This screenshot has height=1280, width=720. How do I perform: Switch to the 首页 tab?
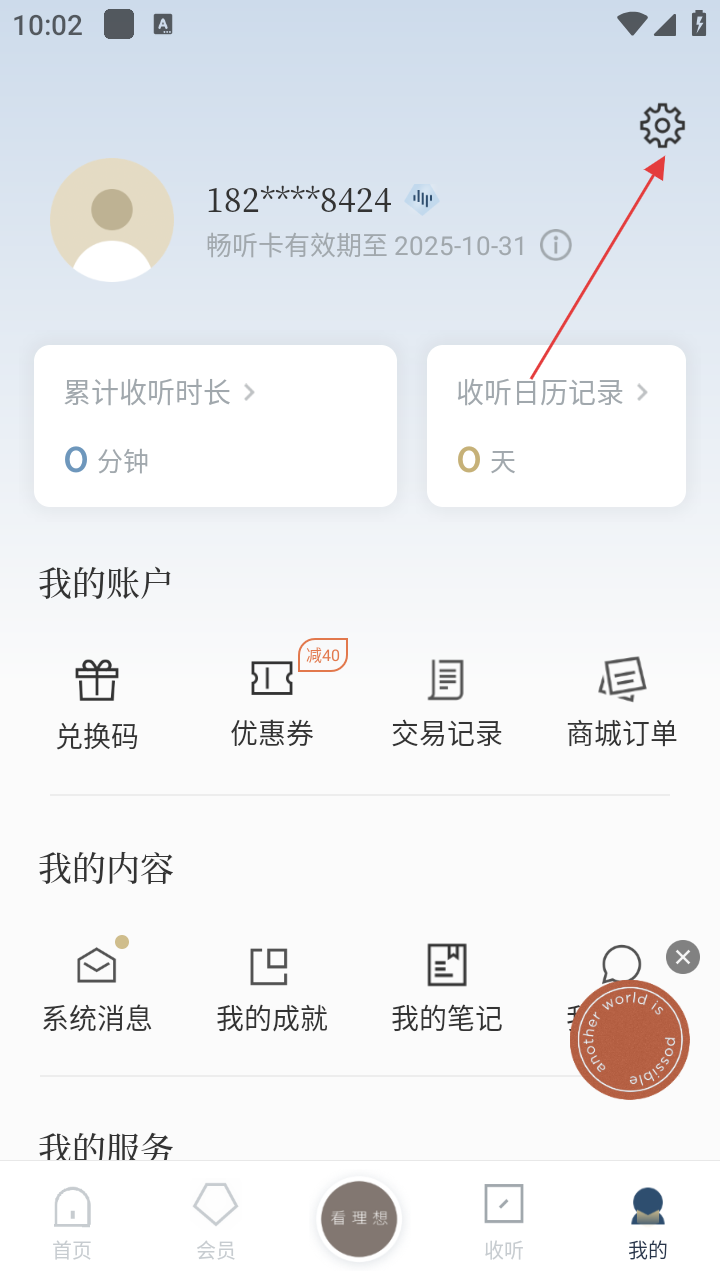pyautogui.click(x=72, y=1220)
